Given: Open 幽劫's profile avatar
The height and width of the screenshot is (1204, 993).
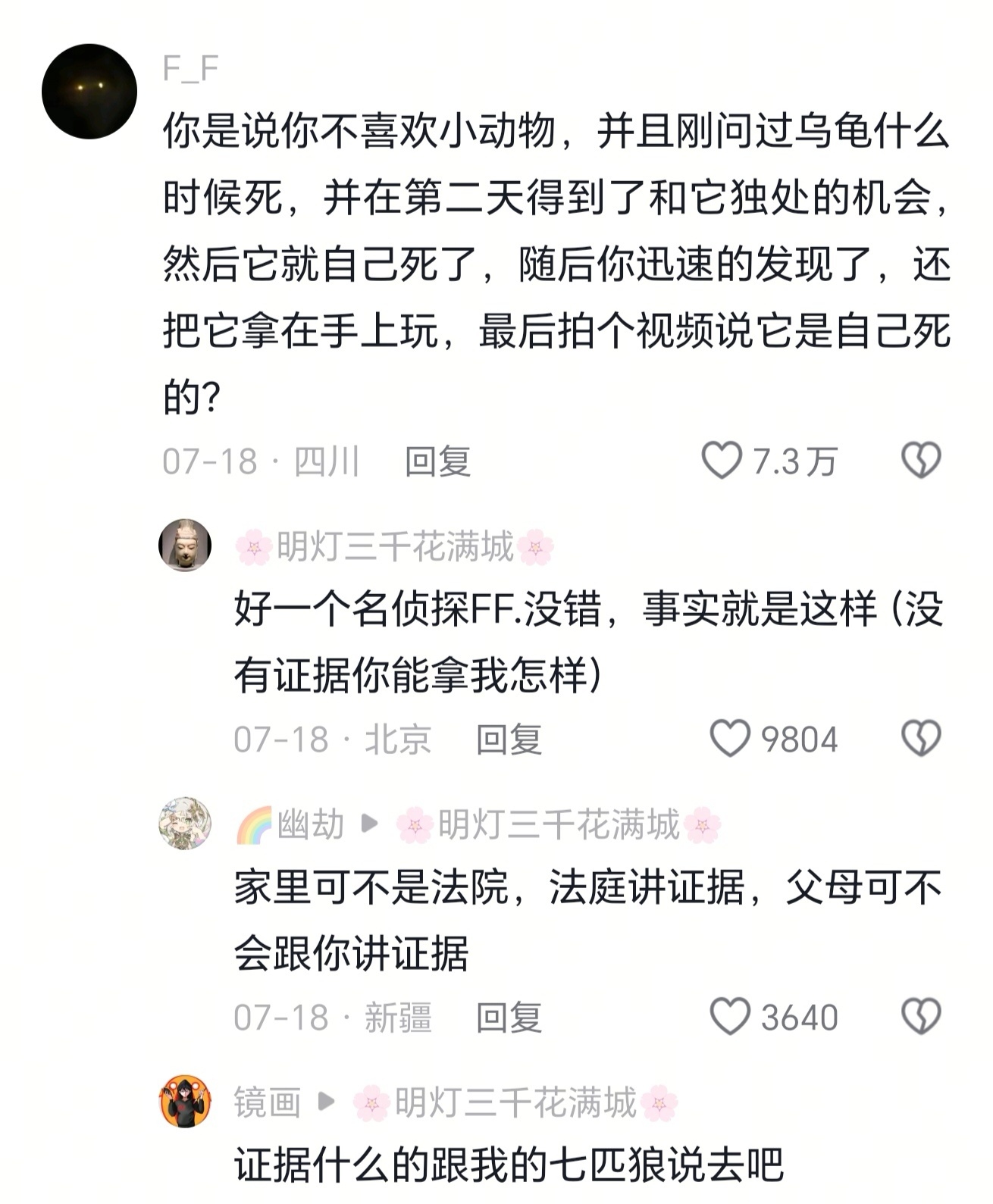Looking at the screenshot, I should click(185, 824).
